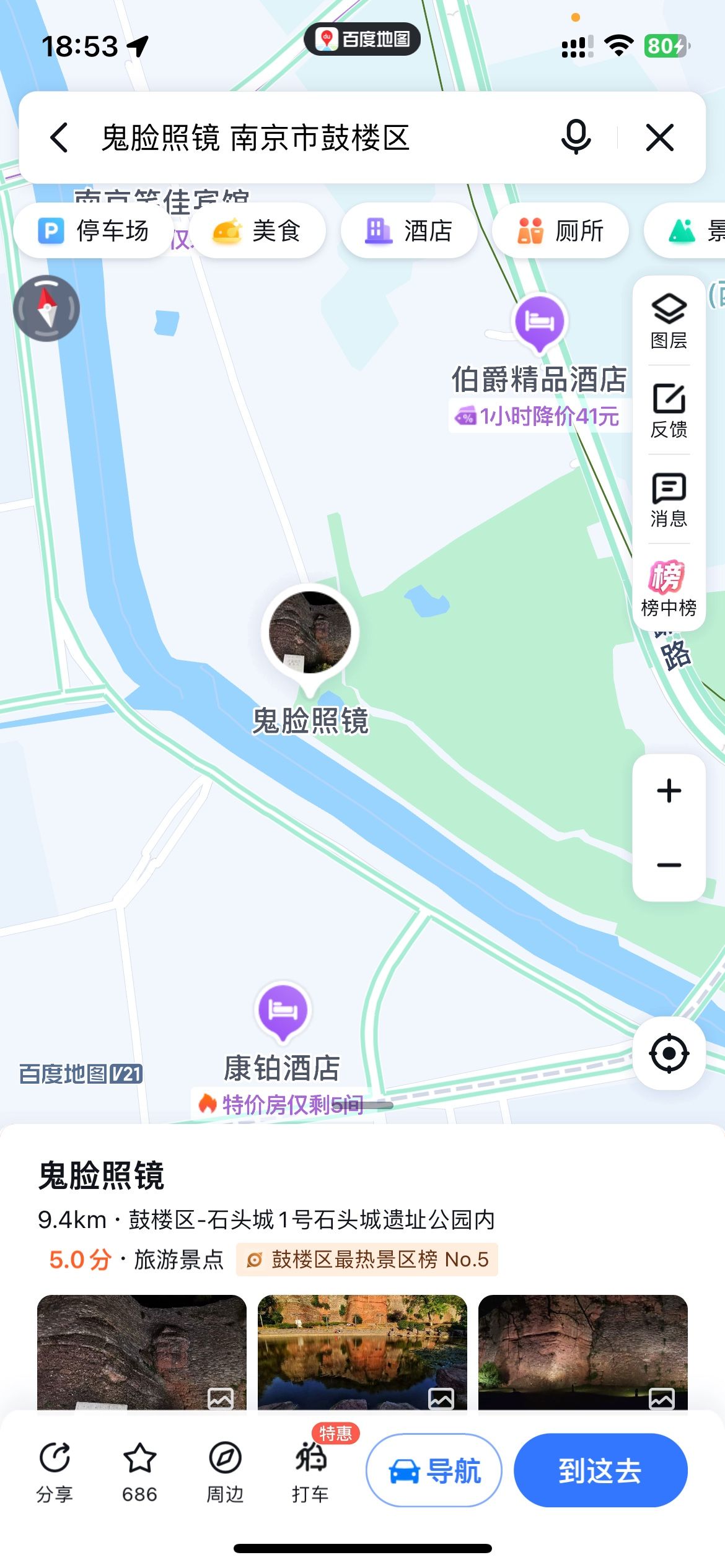Tap 到这去 to get directions

point(600,1470)
